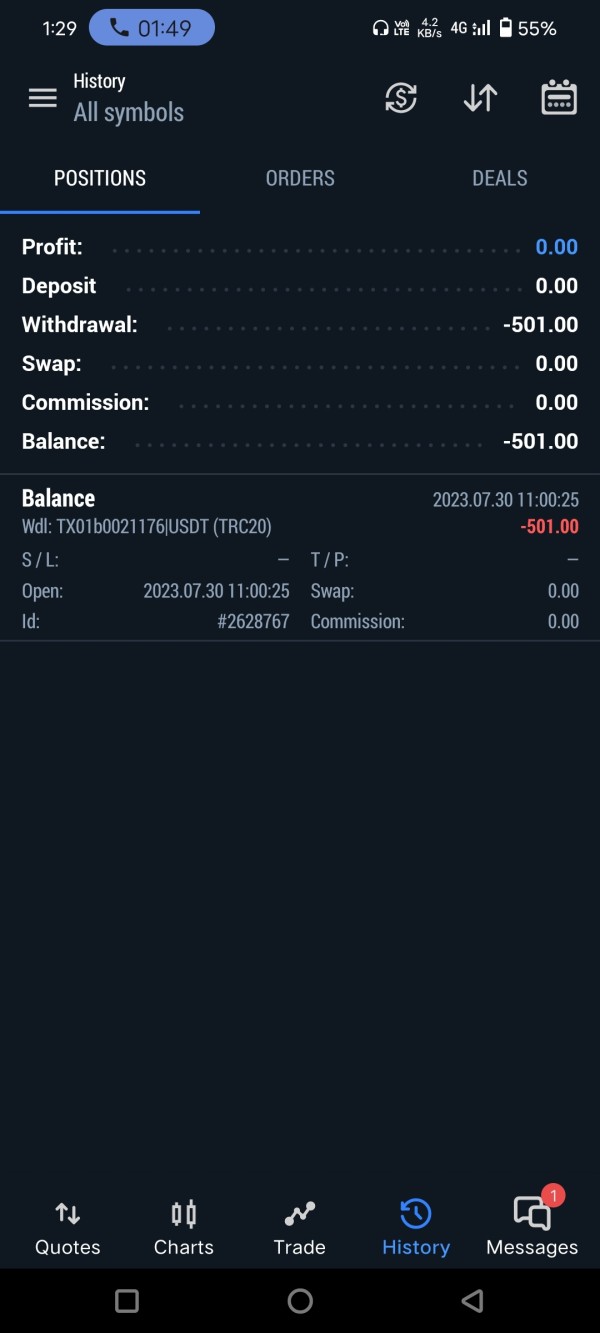The height and width of the screenshot is (1333, 600).
Task: Switch to the Positions tab
Action: click(100, 178)
